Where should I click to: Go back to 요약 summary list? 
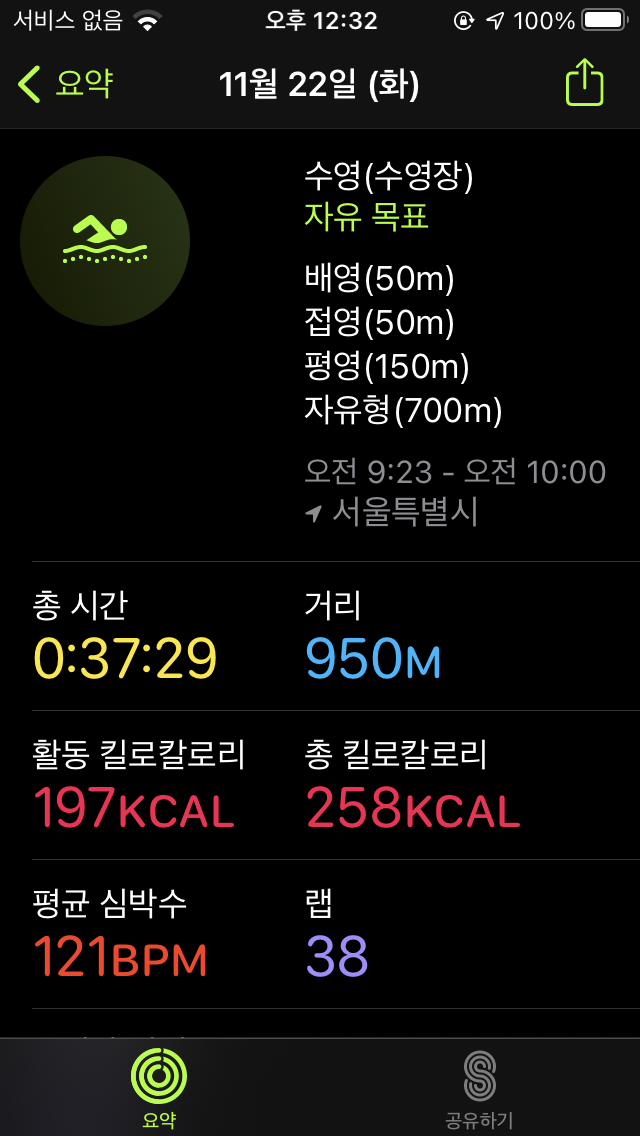65,85
